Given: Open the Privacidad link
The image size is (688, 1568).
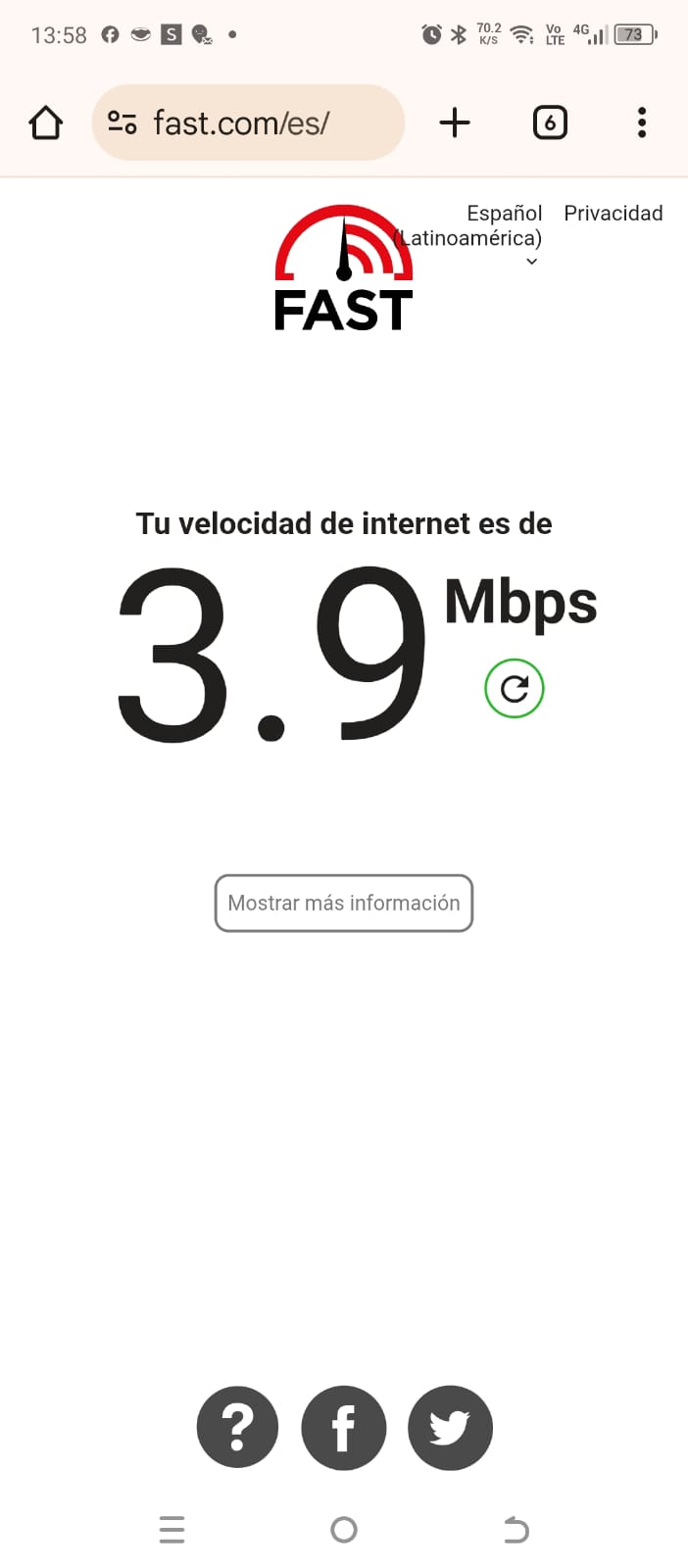Looking at the screenshot, I should [x=614, y=214].
